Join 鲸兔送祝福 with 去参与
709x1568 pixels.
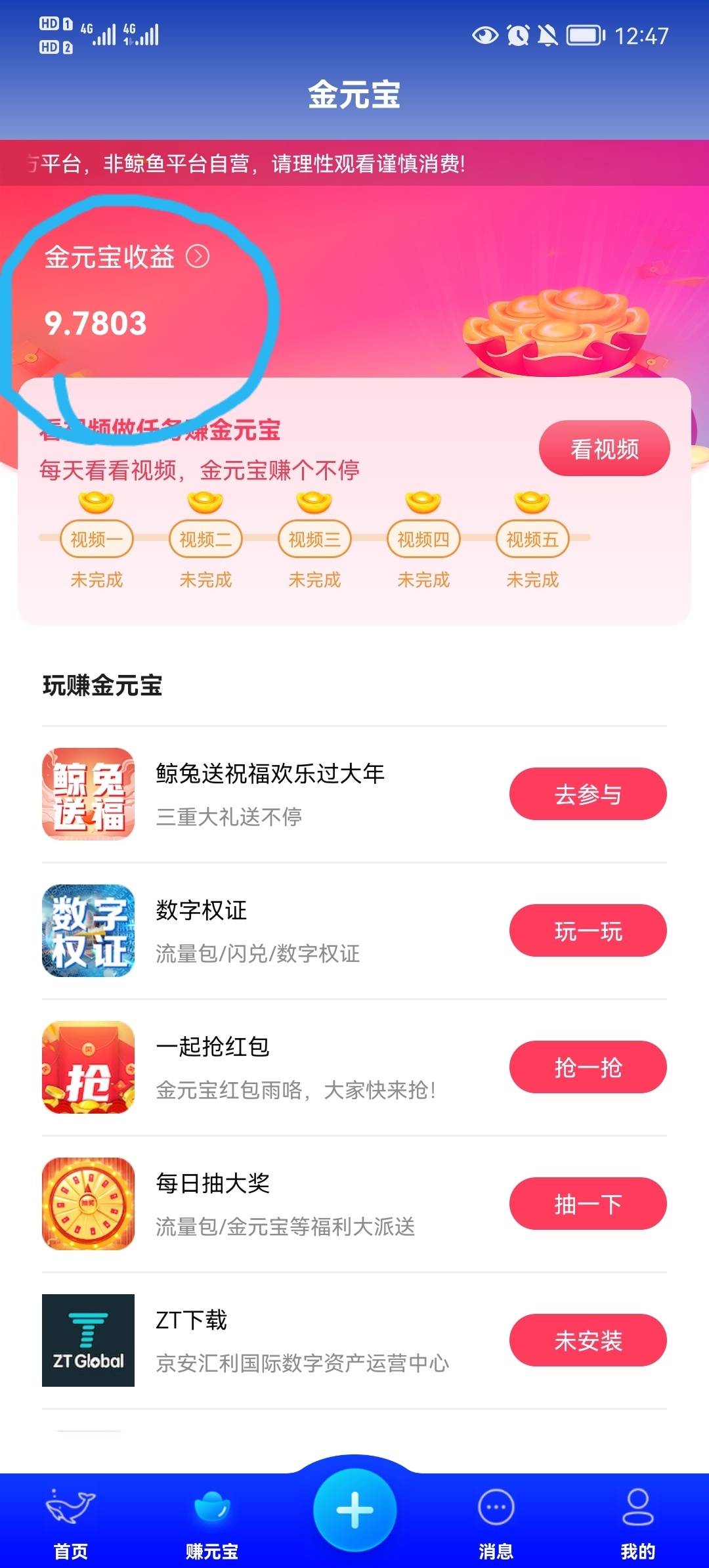coord(588,795)
